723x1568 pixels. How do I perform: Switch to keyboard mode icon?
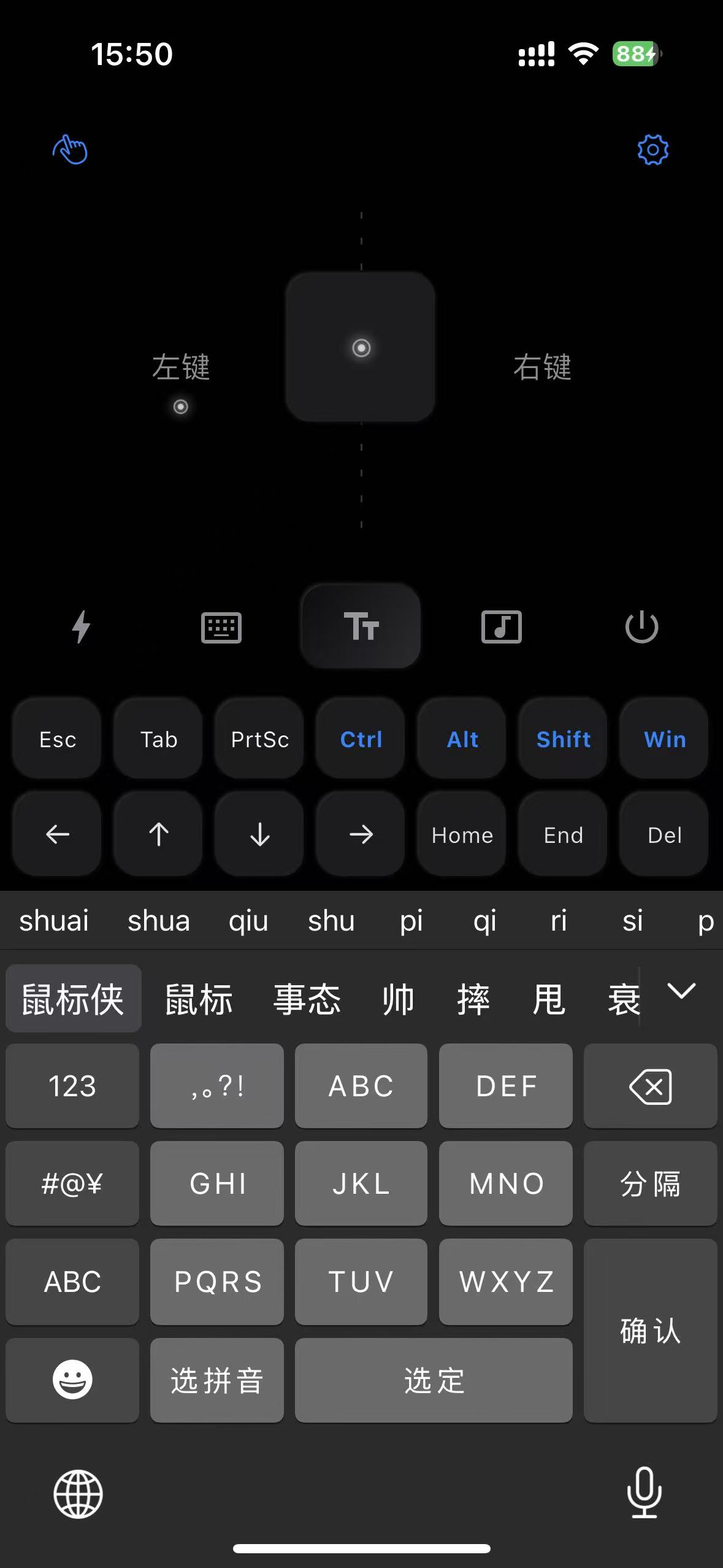pos(221,626)
